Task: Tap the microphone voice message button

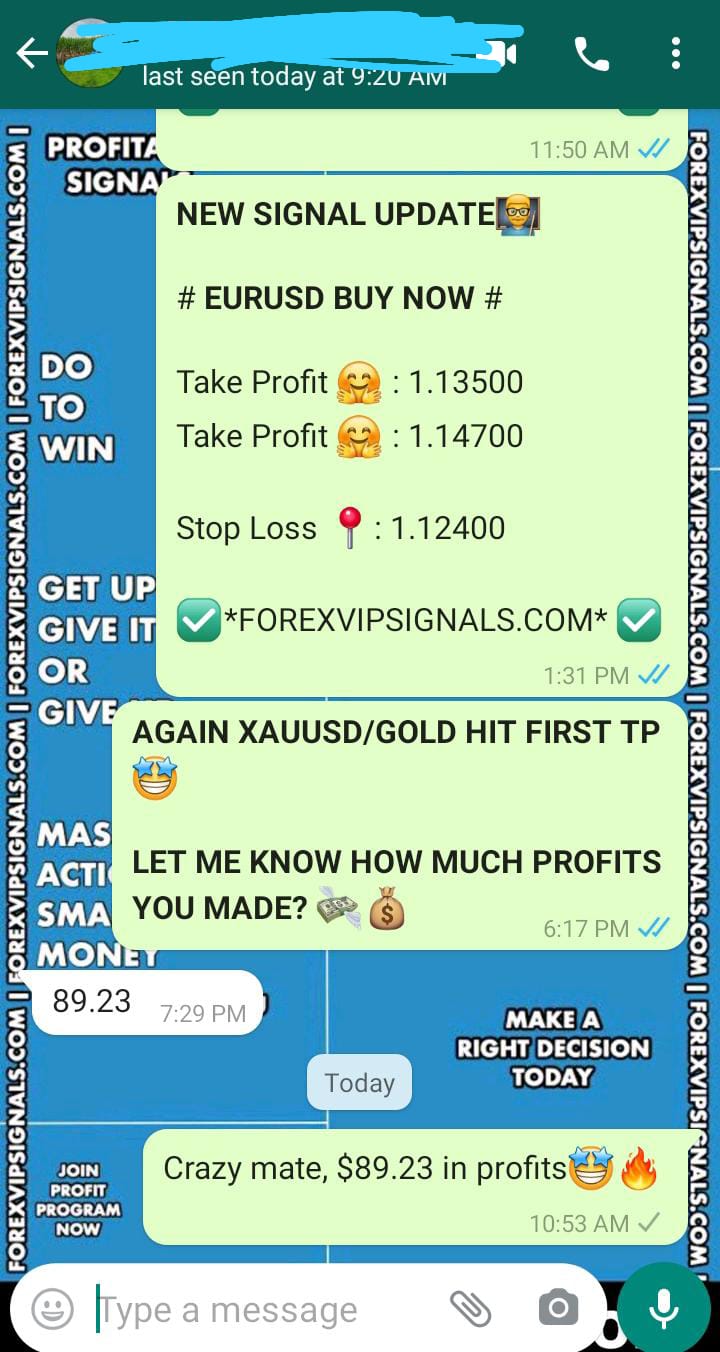Action: pos(663,1309)
